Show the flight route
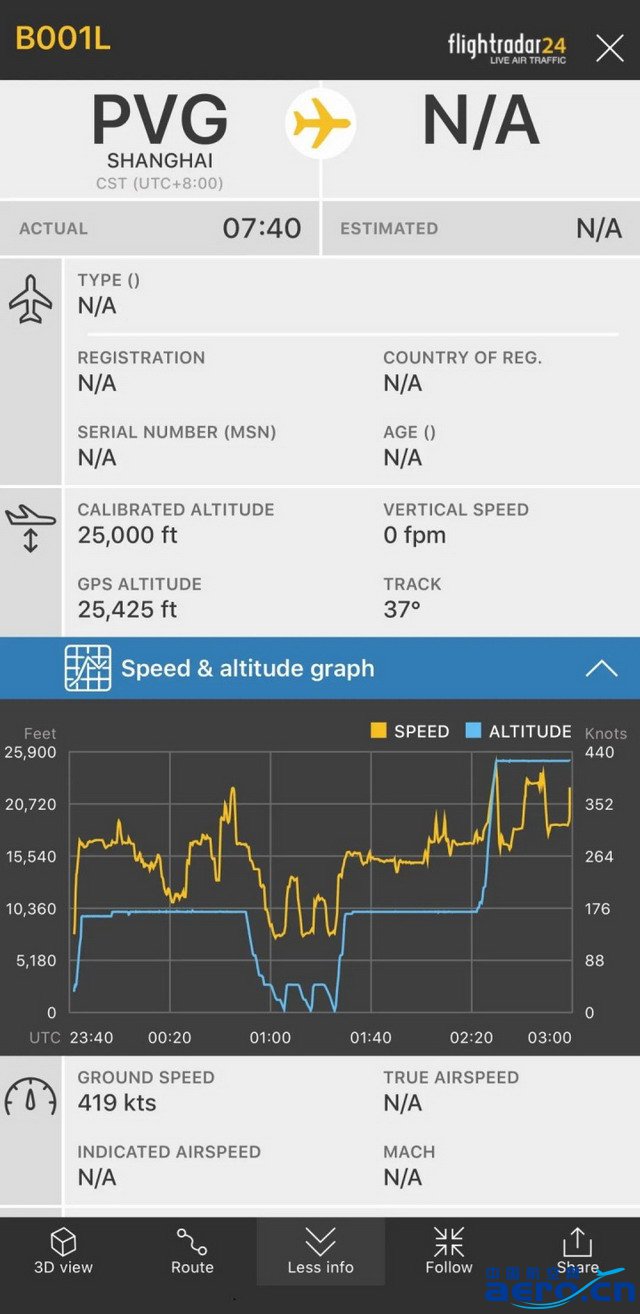 pos(192,1251)
